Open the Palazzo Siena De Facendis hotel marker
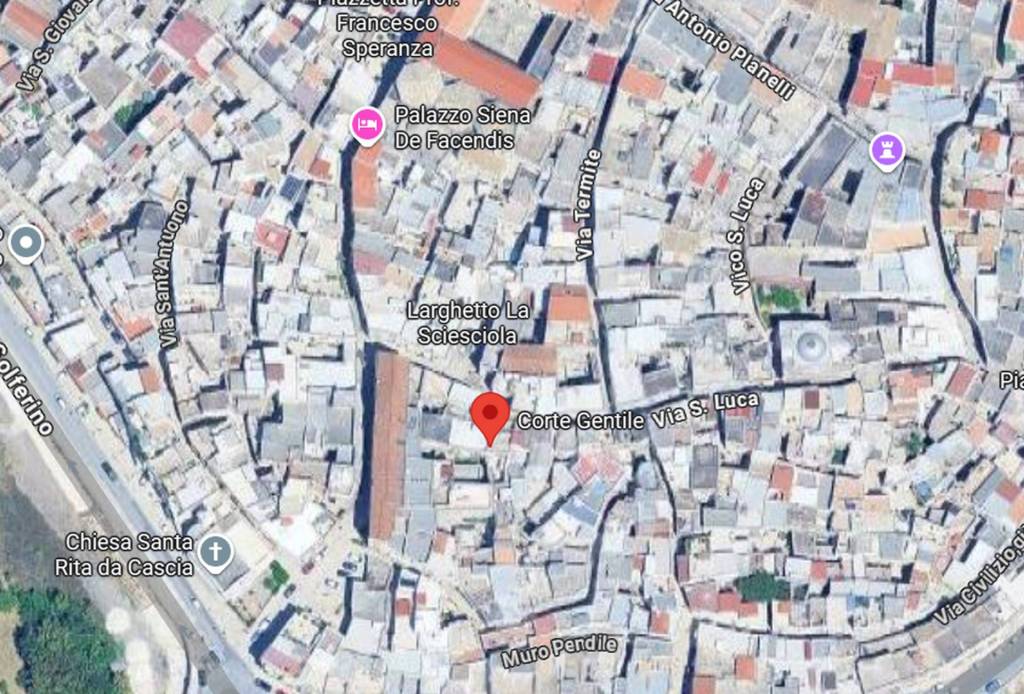The width and height of the screenshot is (1024, 694). [x=368, y=125]
